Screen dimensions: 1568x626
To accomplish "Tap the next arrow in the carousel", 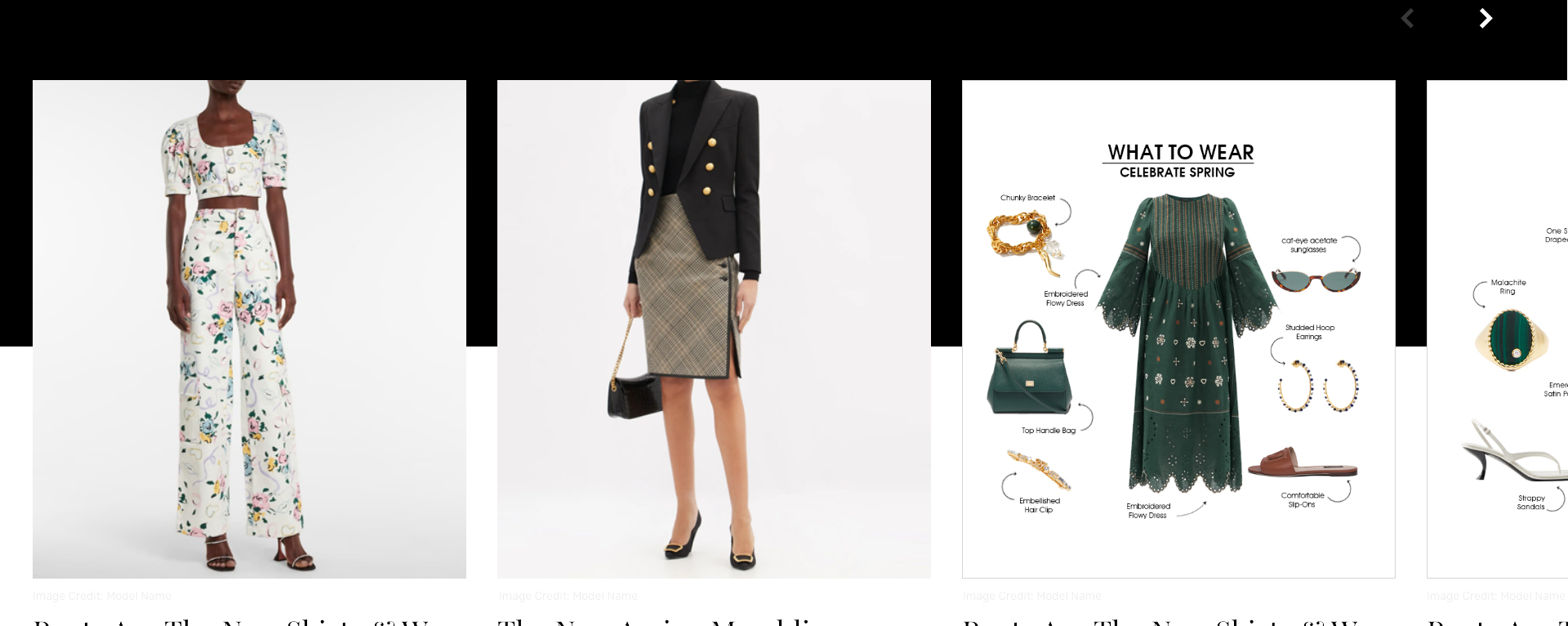I will coord(1486,19).
